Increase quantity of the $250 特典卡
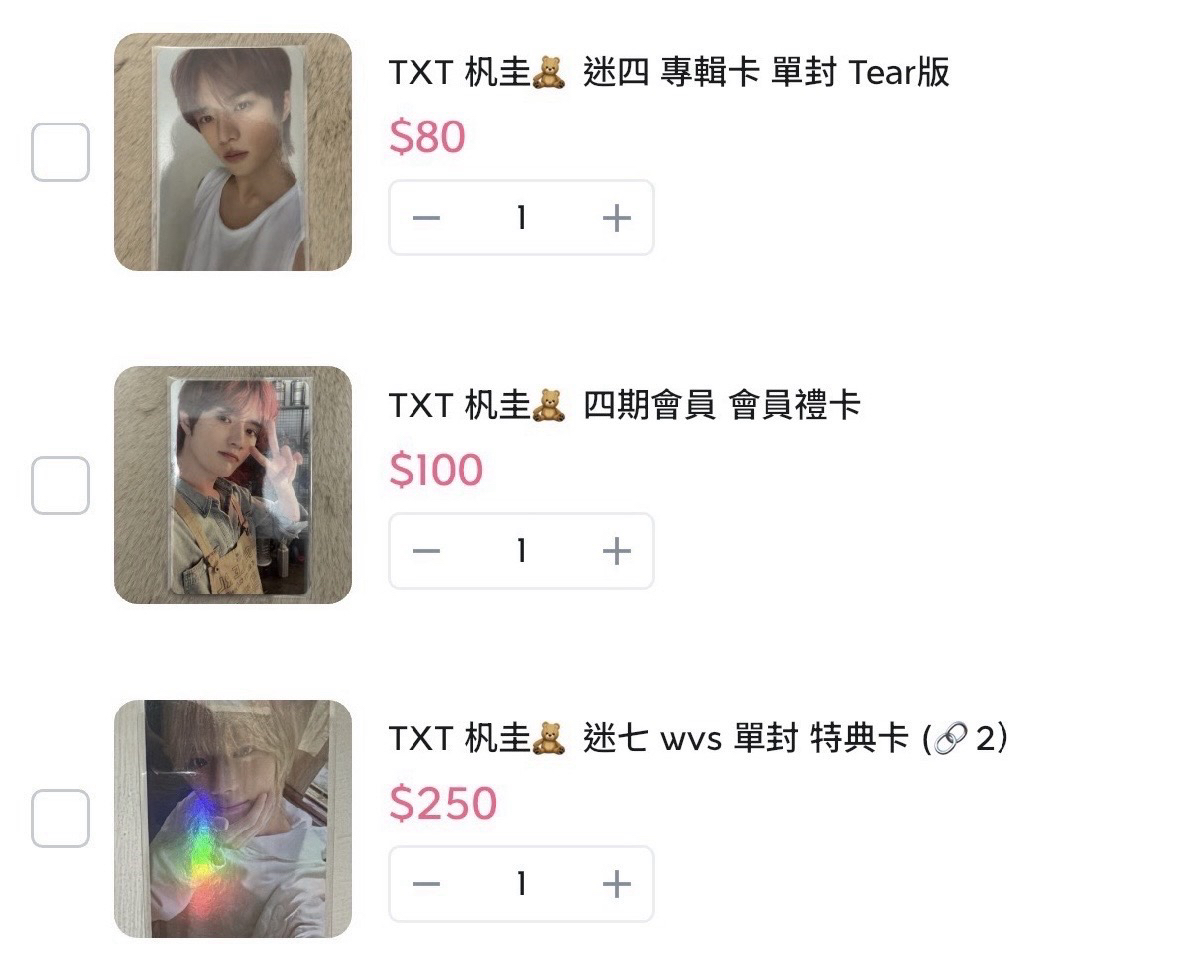 pyautogui.click(x=617, y=884)
